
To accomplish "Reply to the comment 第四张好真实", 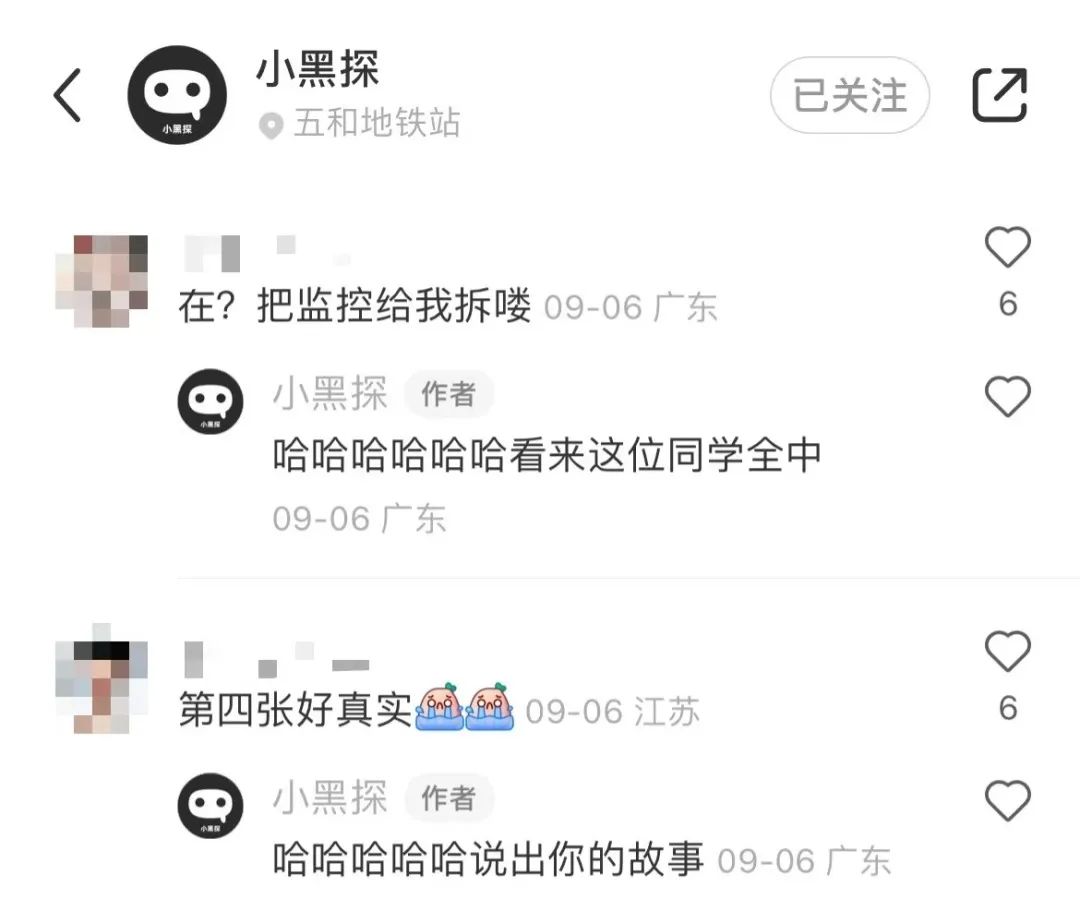I will (295, 710).
